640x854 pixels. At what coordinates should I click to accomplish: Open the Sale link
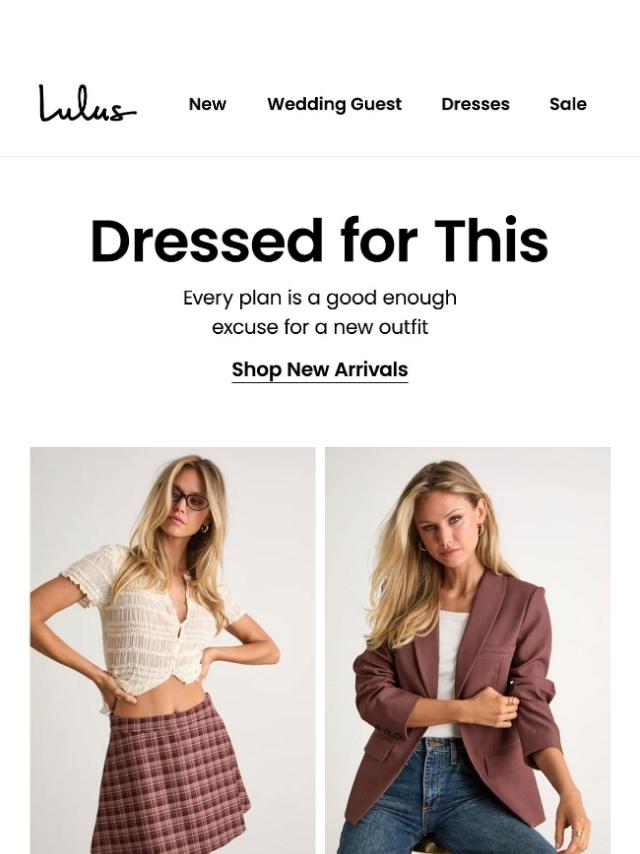click(x=567, y=104)
